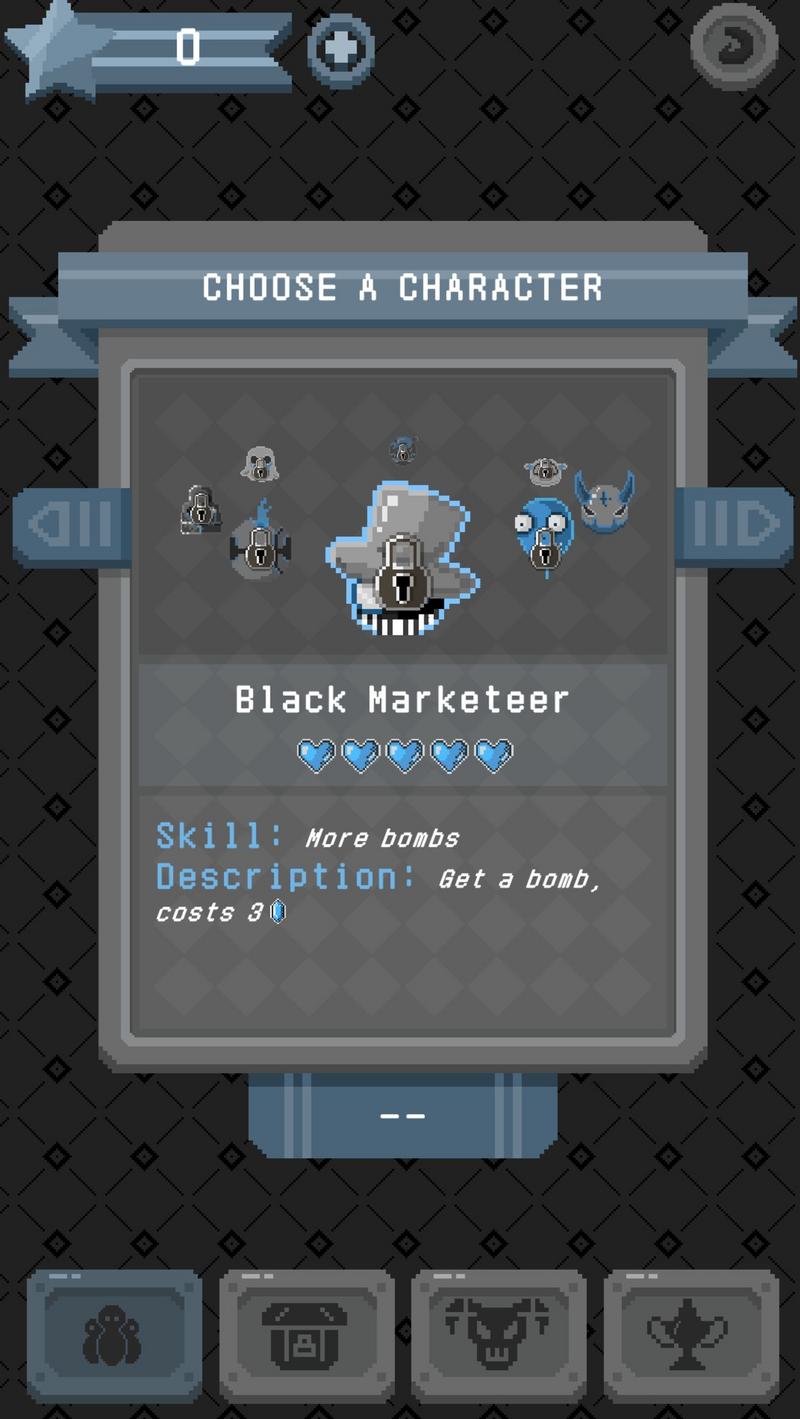
Task: Go to the next character with right arrow
Action: (735, 525)
